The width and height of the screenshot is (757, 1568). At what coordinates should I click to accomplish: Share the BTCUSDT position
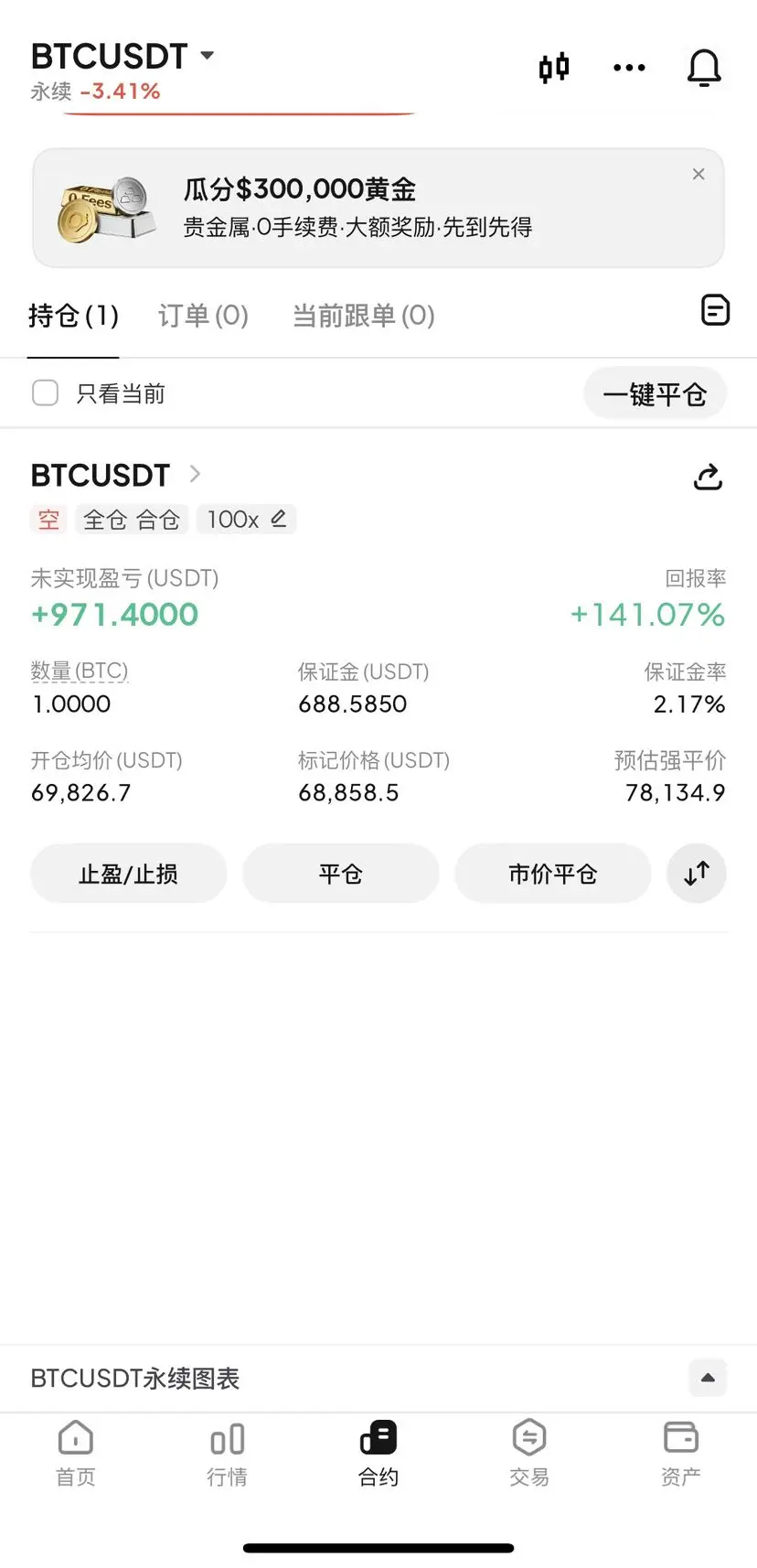[708, 477]
